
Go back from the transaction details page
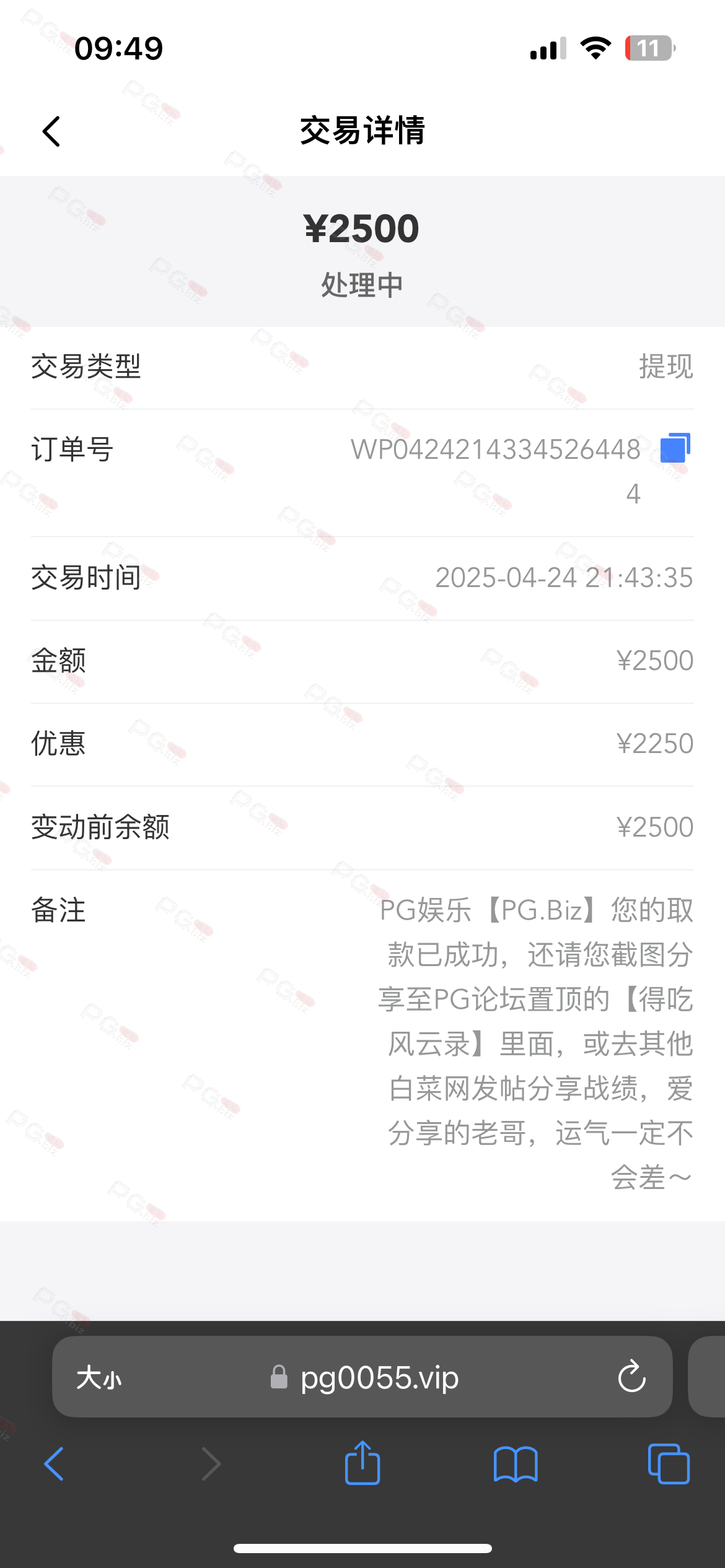(51, 131)
